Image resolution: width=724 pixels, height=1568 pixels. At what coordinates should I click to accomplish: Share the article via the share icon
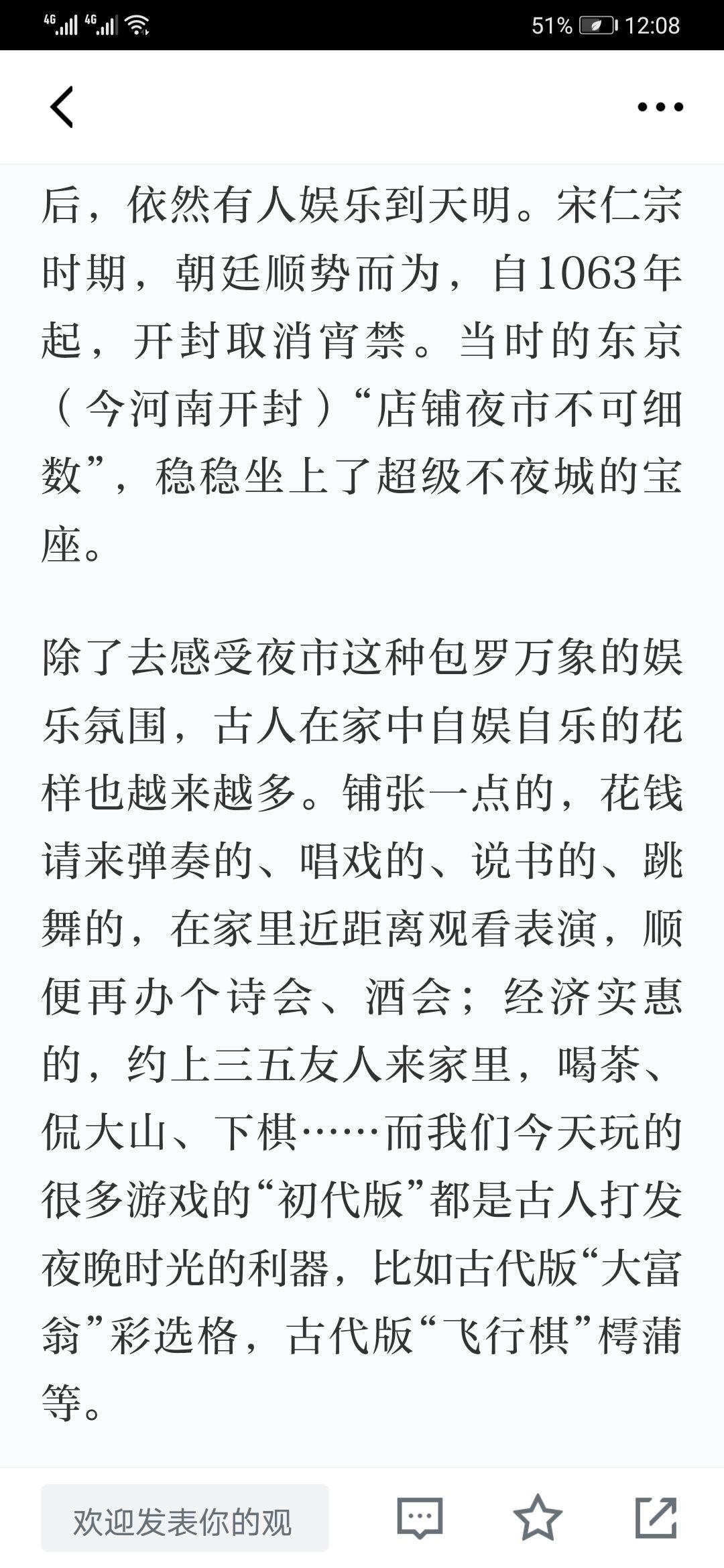(x=656, y=1517)
